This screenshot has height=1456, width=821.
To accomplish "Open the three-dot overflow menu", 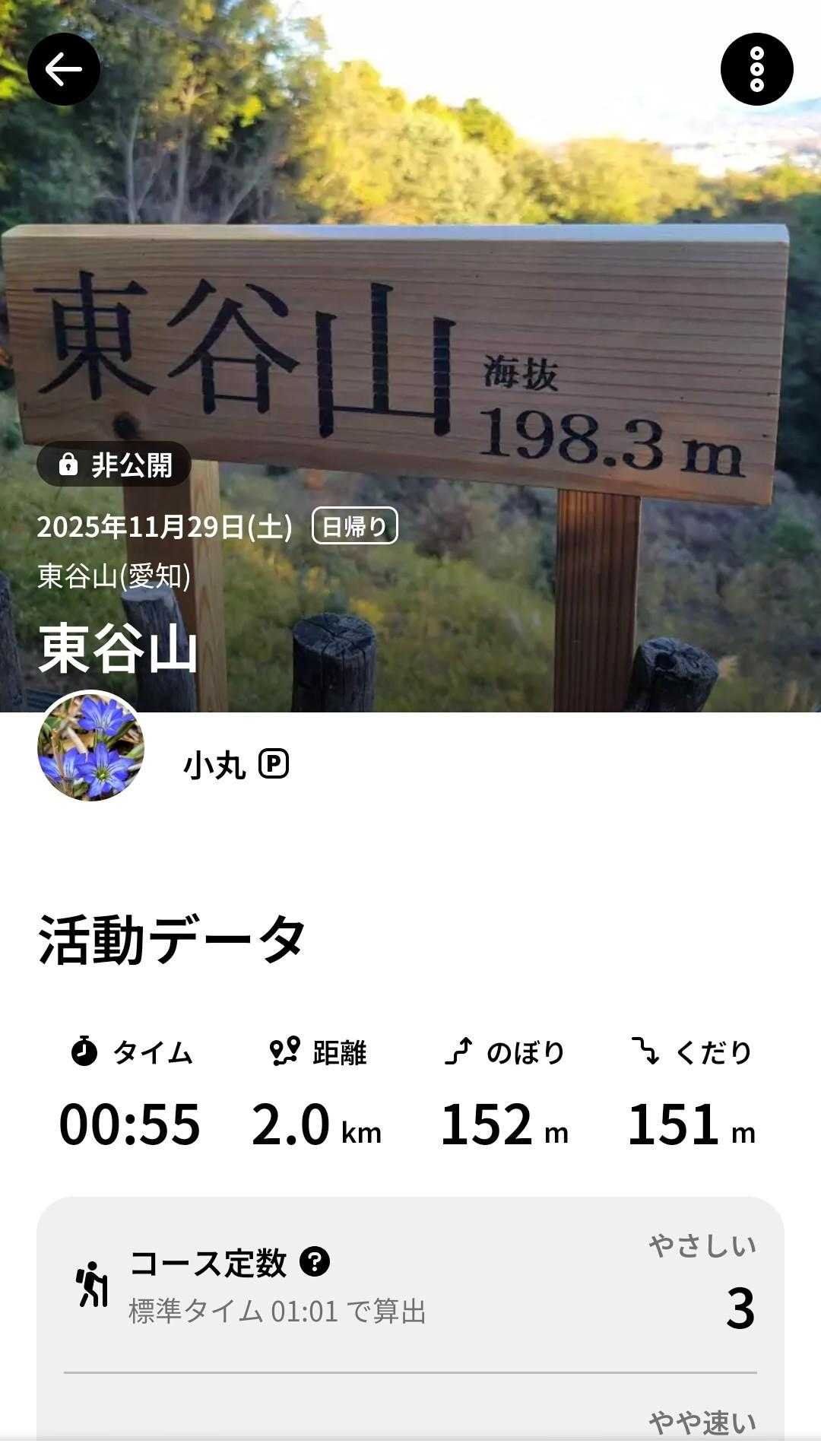I will 756,69.
